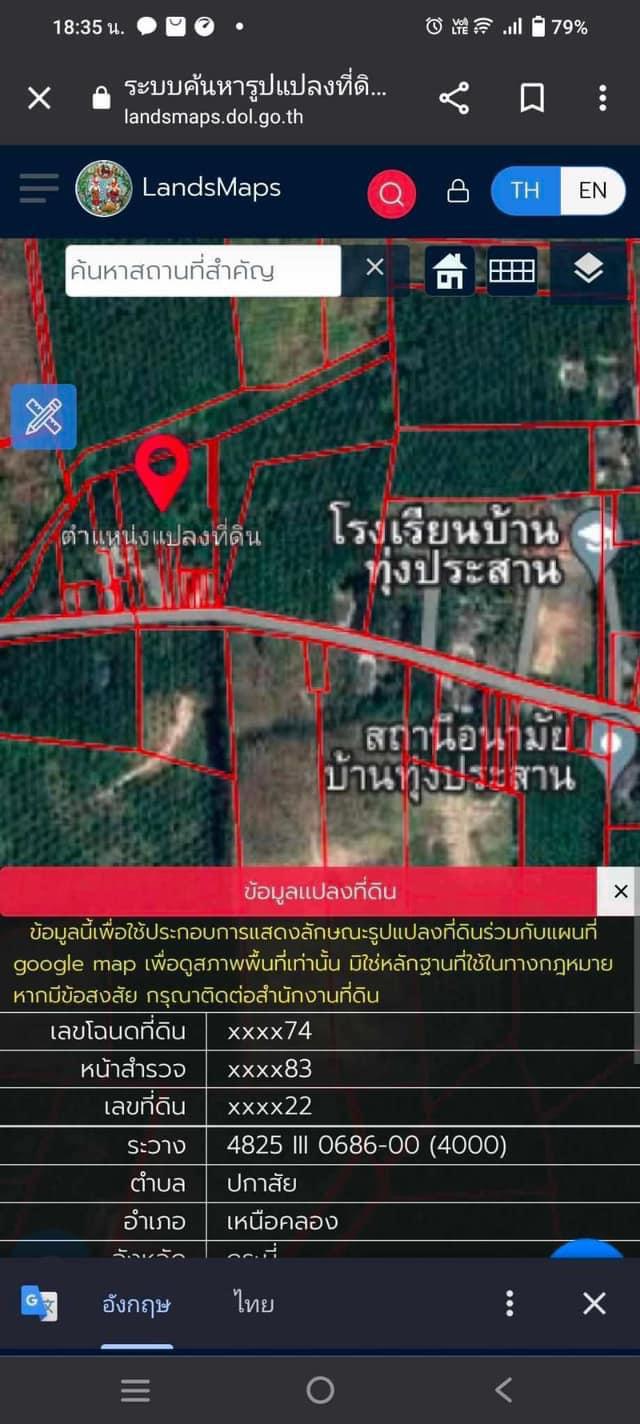
Task: Close the land parcel info panel
Action: (x=621, y=891)
